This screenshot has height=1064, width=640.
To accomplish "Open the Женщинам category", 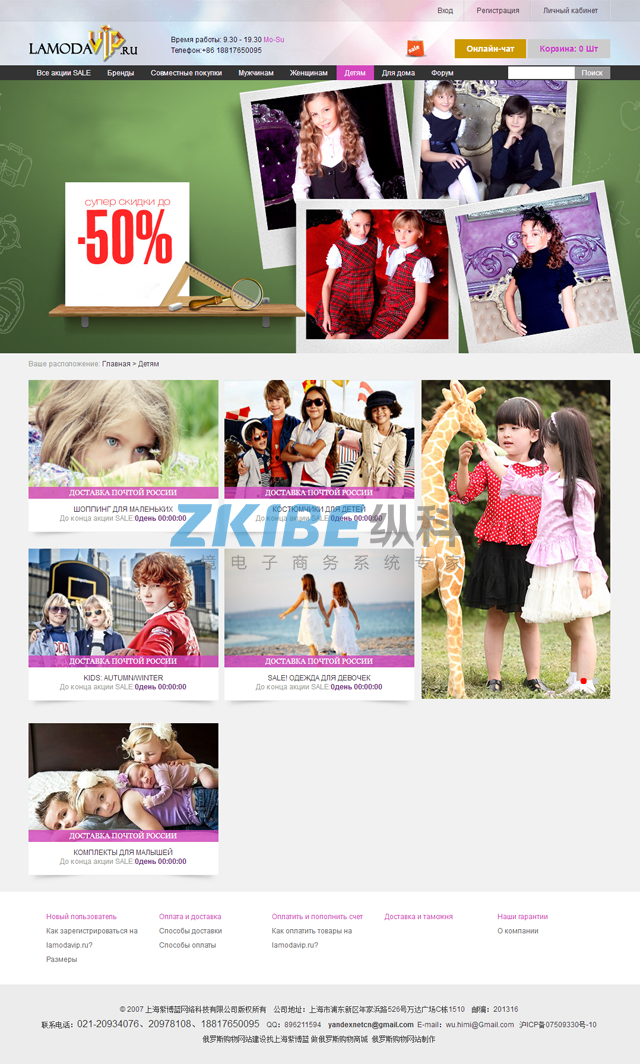I will 308,73.
